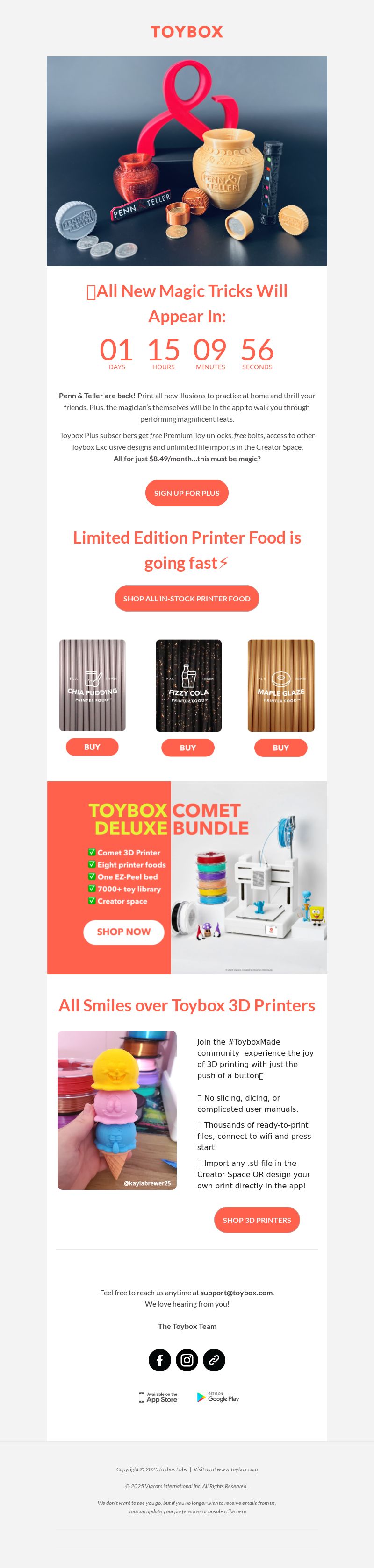Buy the Maple Glaze printer food
The height and width of the screenshot is (1568, 374).
tap(280, 748)
